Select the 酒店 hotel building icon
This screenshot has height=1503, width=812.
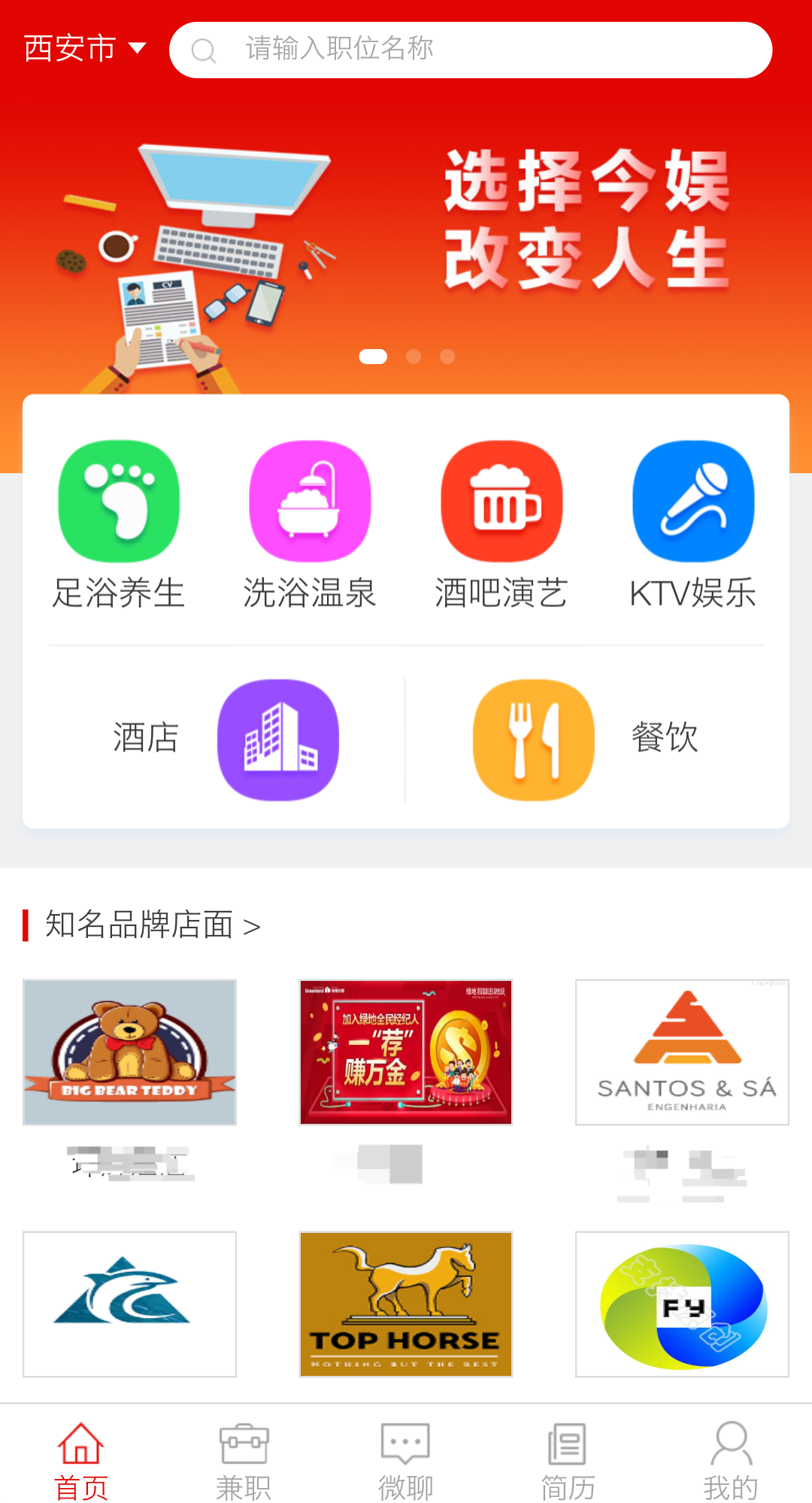click(x=278, y=739)
